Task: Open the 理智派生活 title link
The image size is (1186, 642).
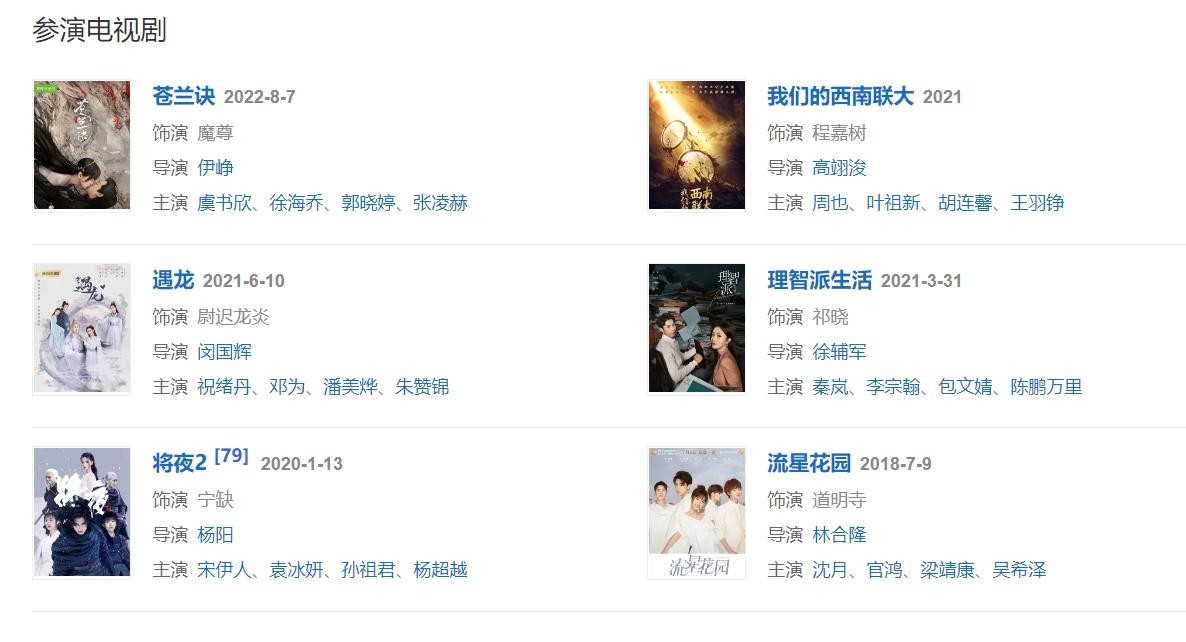Action: (x=819, y=280)
